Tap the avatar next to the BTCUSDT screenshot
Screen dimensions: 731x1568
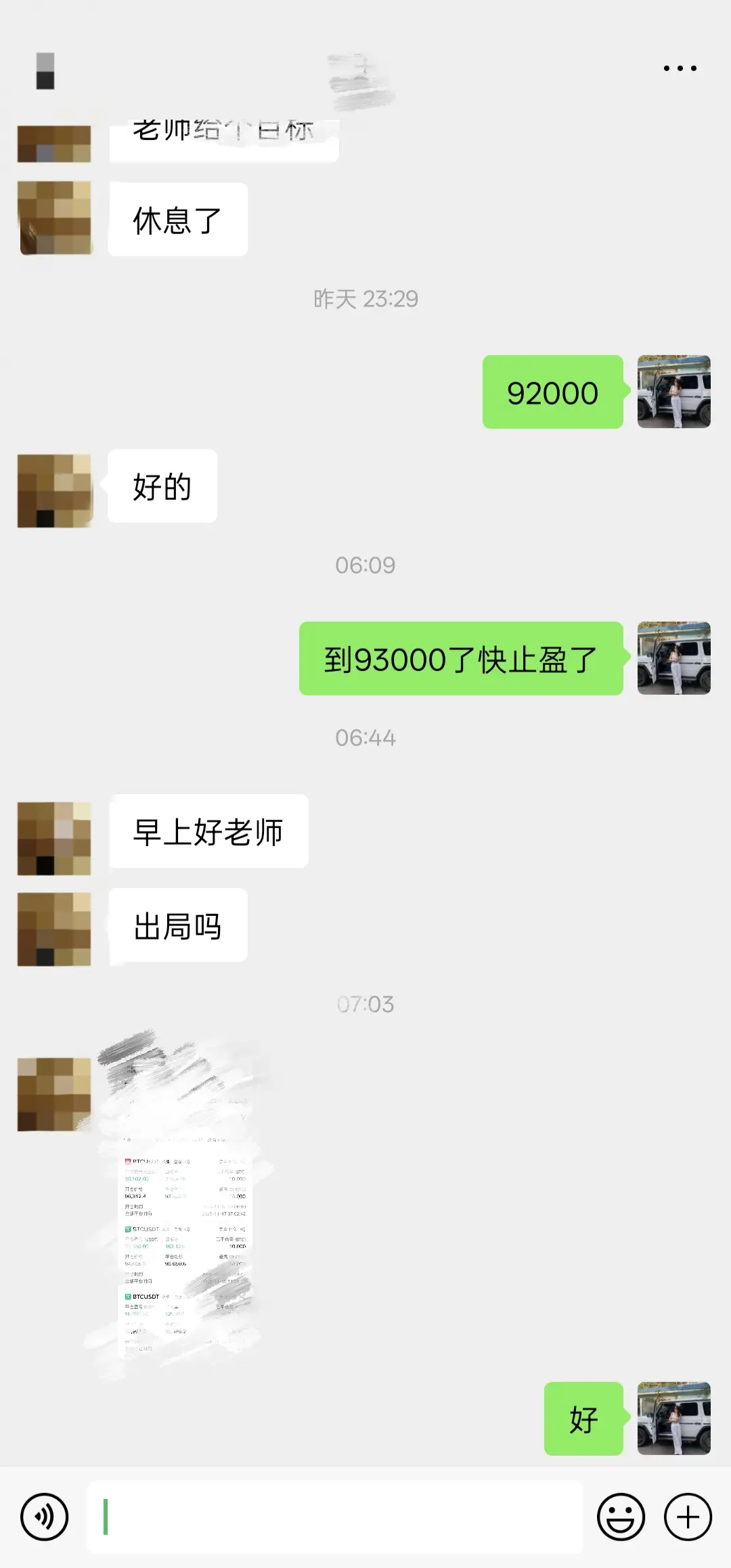[x=54, y=1094]
